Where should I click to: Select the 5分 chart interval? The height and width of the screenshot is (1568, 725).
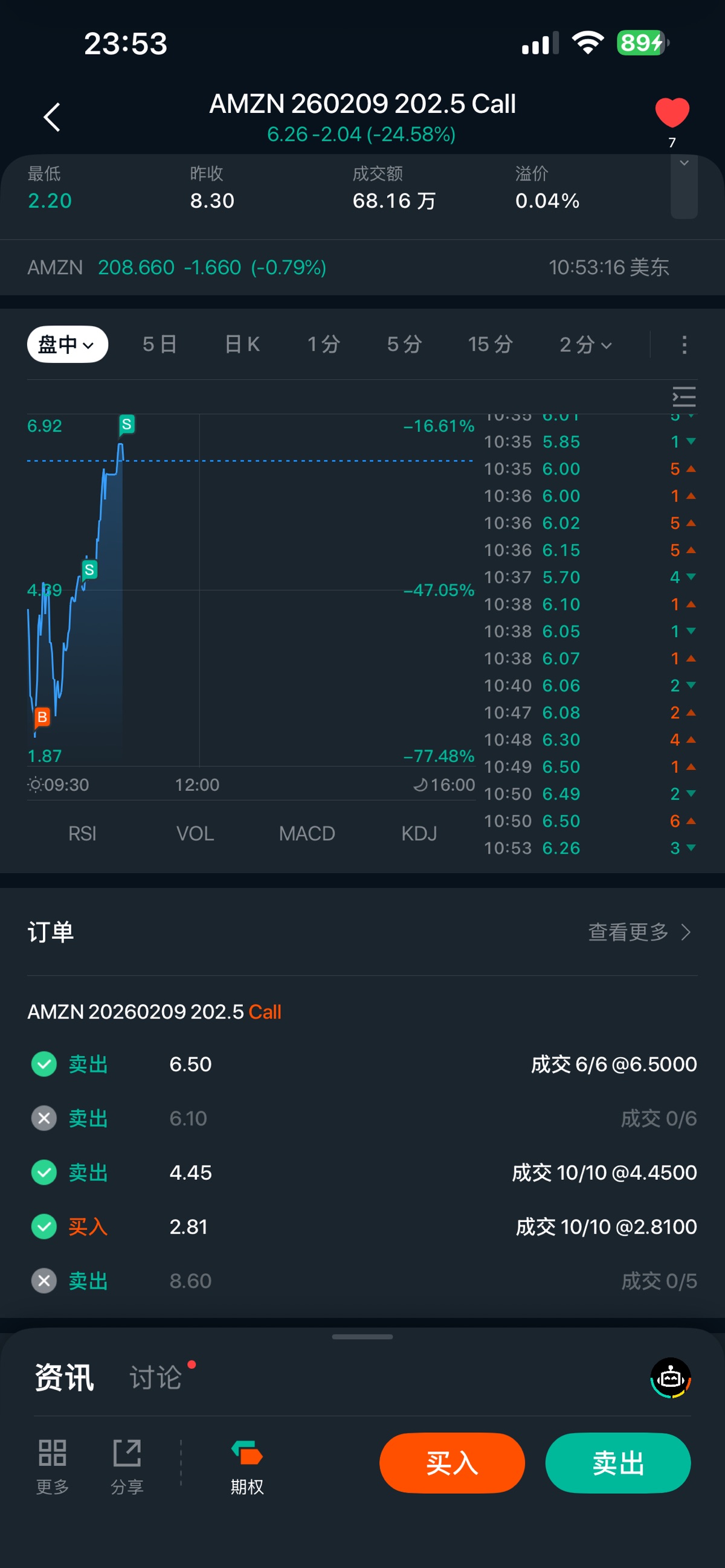point(404,345)
